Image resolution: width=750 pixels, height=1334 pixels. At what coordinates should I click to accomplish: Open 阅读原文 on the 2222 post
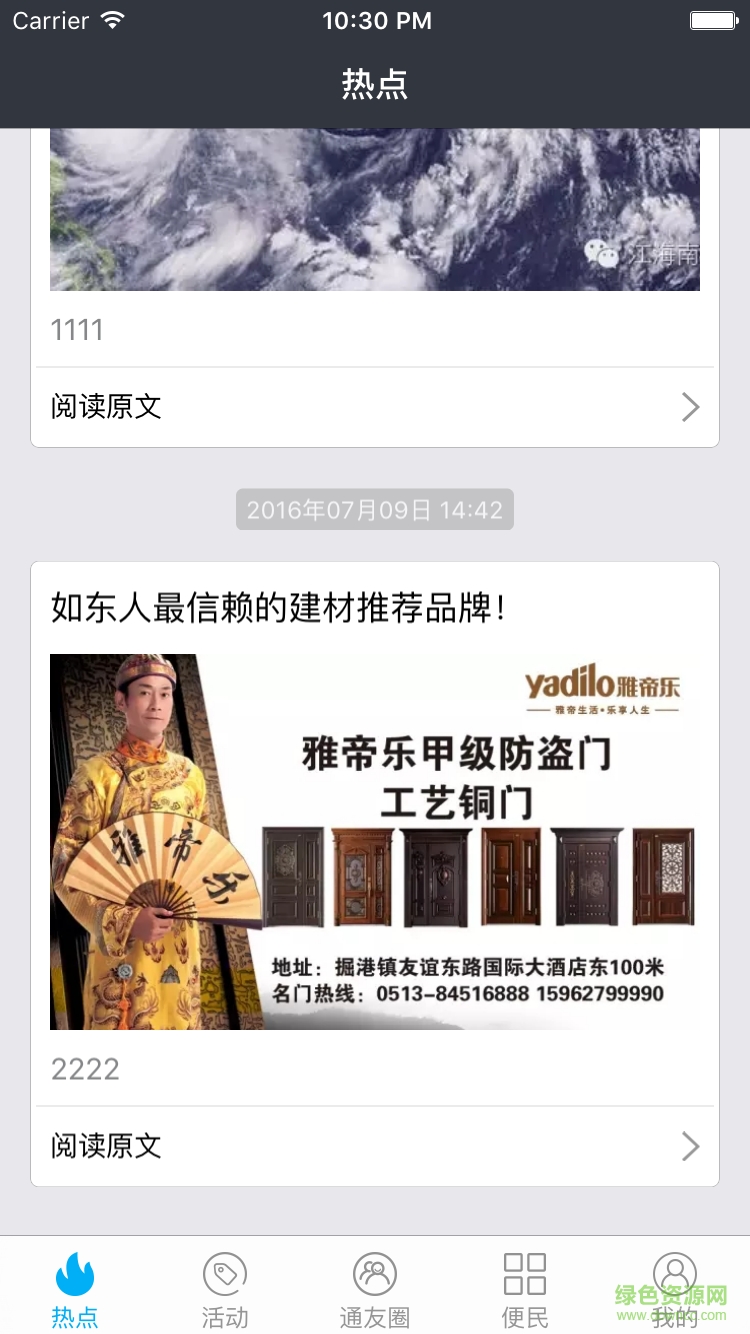[x=106, y=1146]
